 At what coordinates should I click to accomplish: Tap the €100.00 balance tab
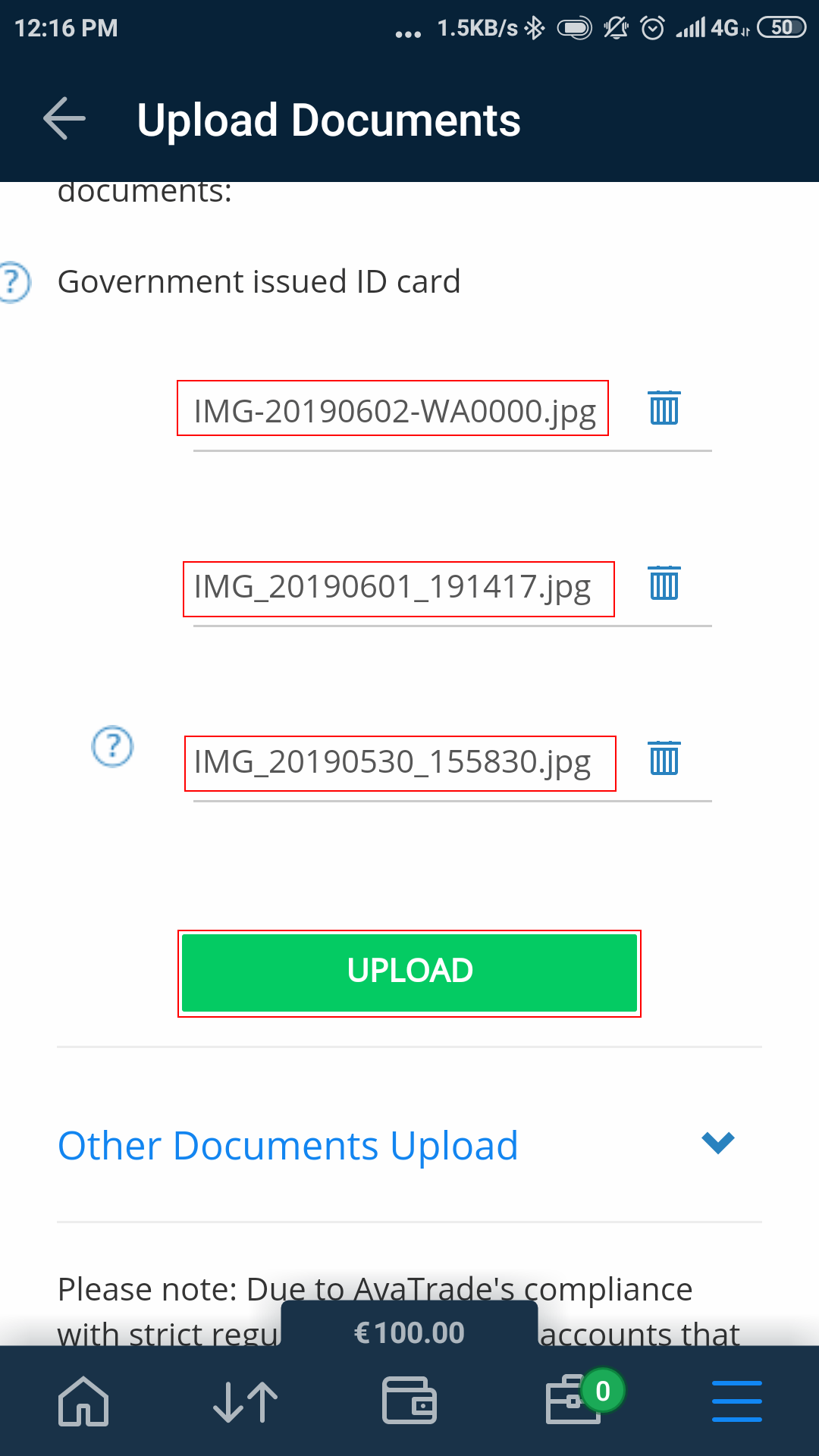[409, 1333]
